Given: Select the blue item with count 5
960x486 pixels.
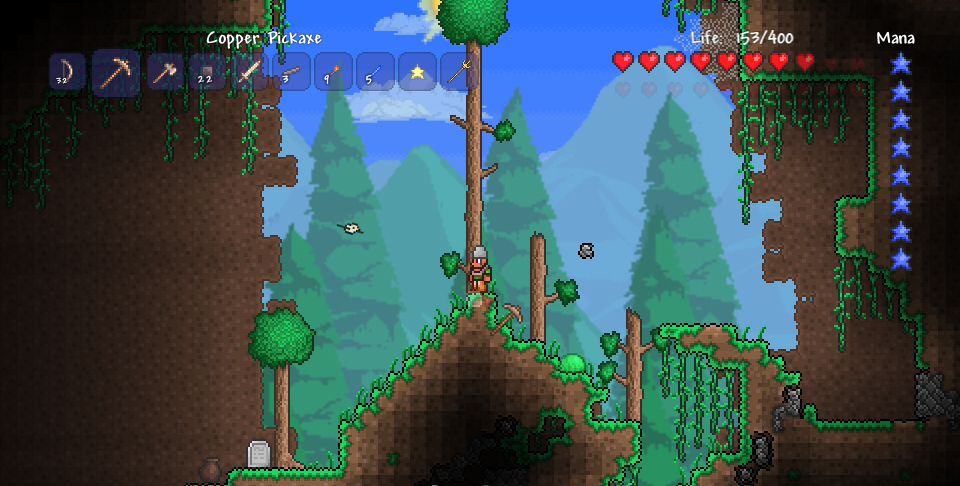Looking at the screenshot, I should pyautogui.click(x=375, y=72).
